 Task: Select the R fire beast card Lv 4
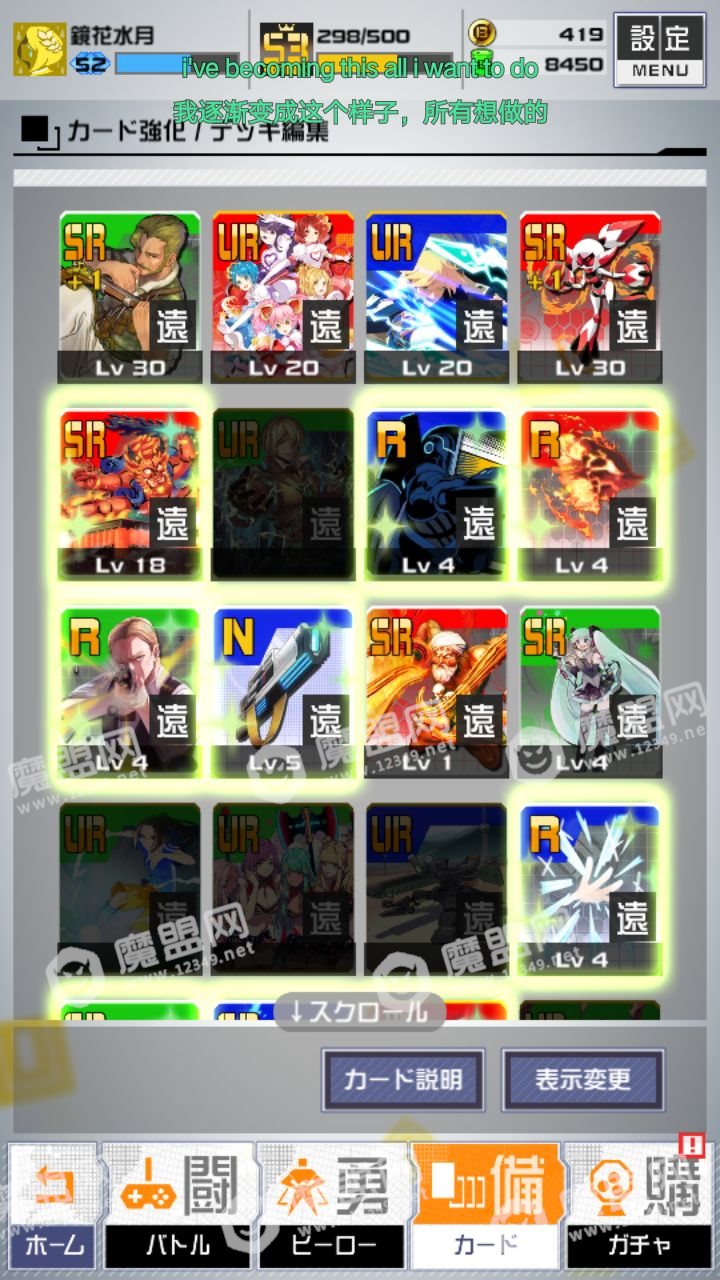tap(590, 494)
